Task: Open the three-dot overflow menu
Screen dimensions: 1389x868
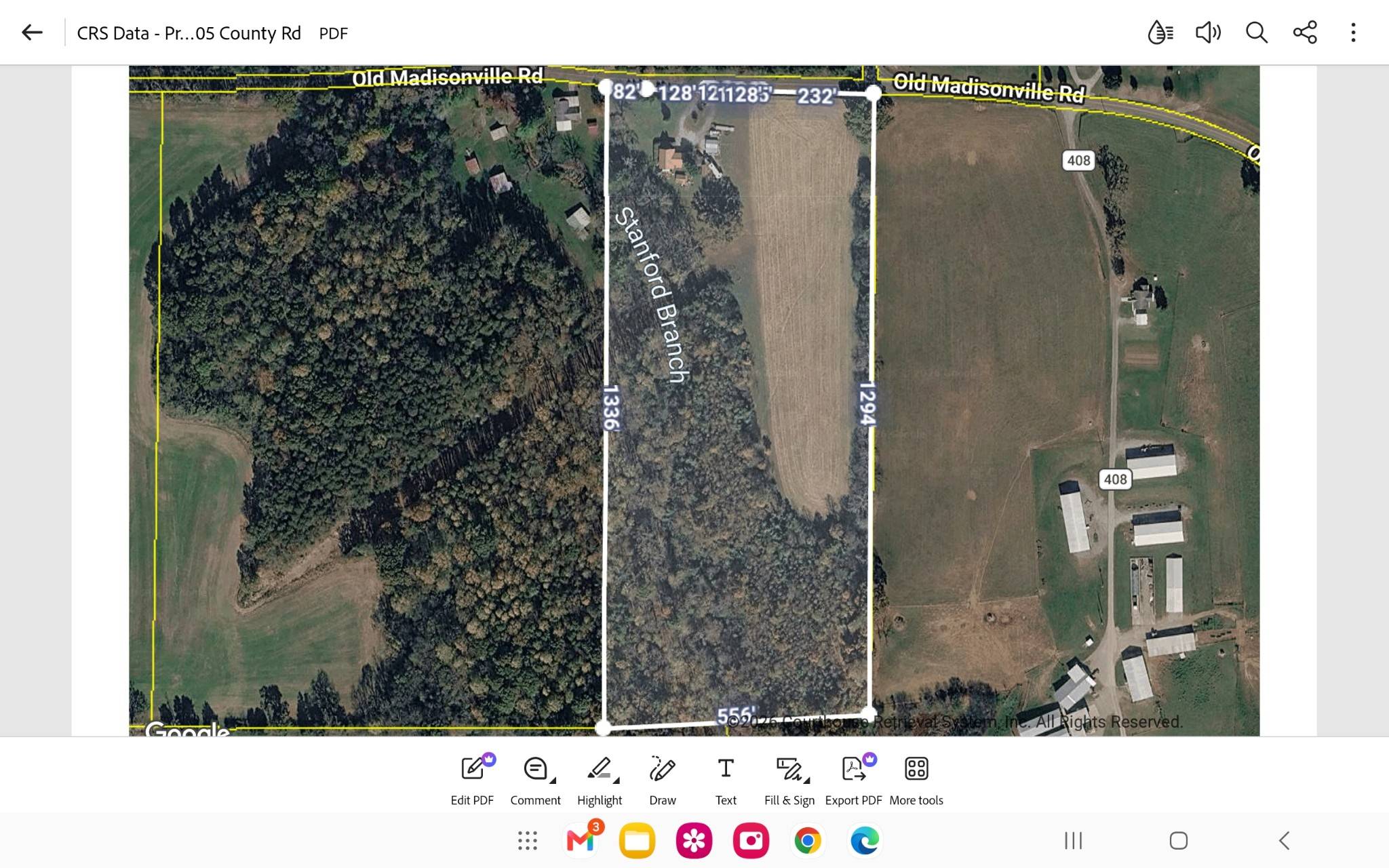Action: tap(1353, 32)
